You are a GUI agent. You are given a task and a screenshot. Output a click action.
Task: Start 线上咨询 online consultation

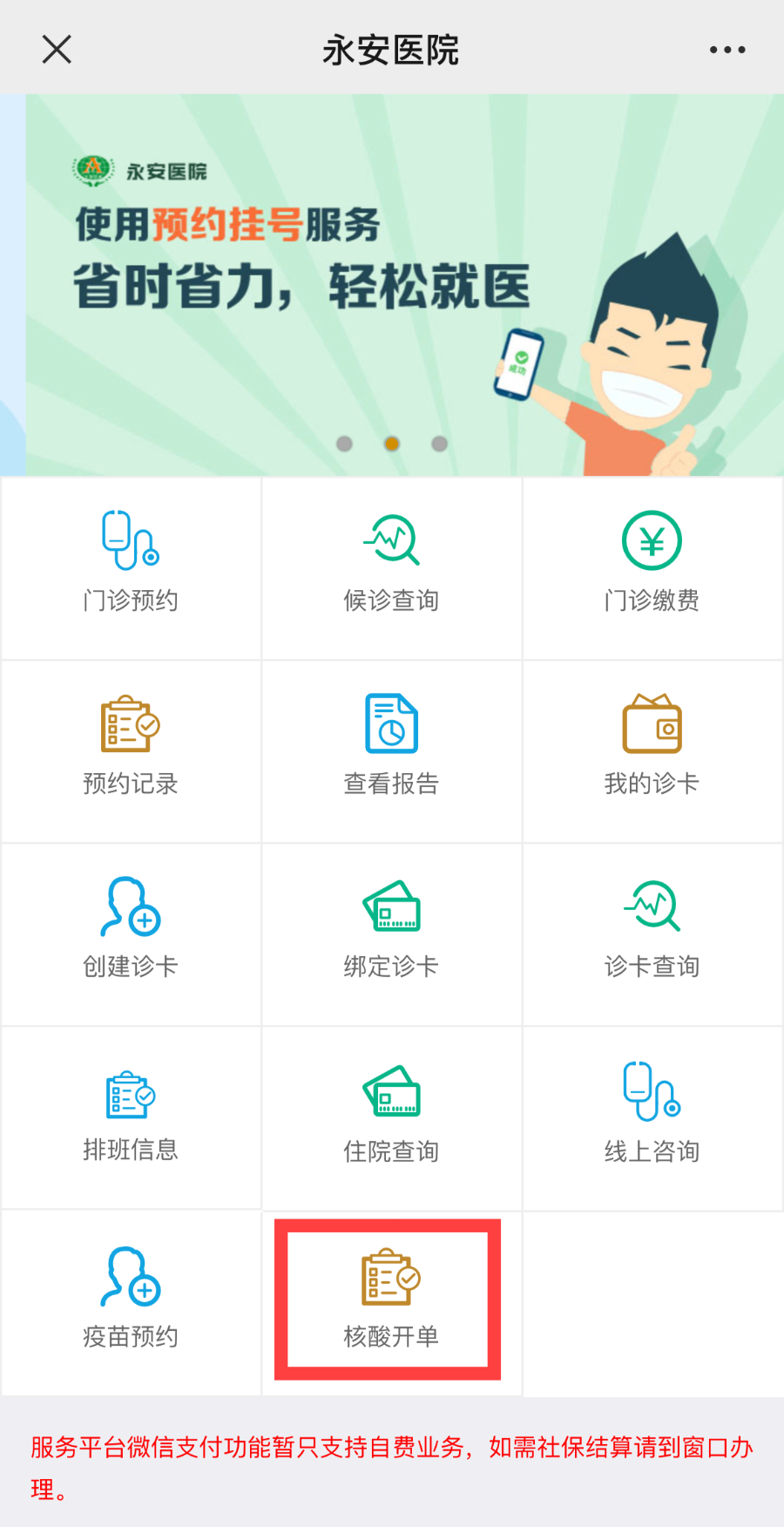click(652, 1117)
